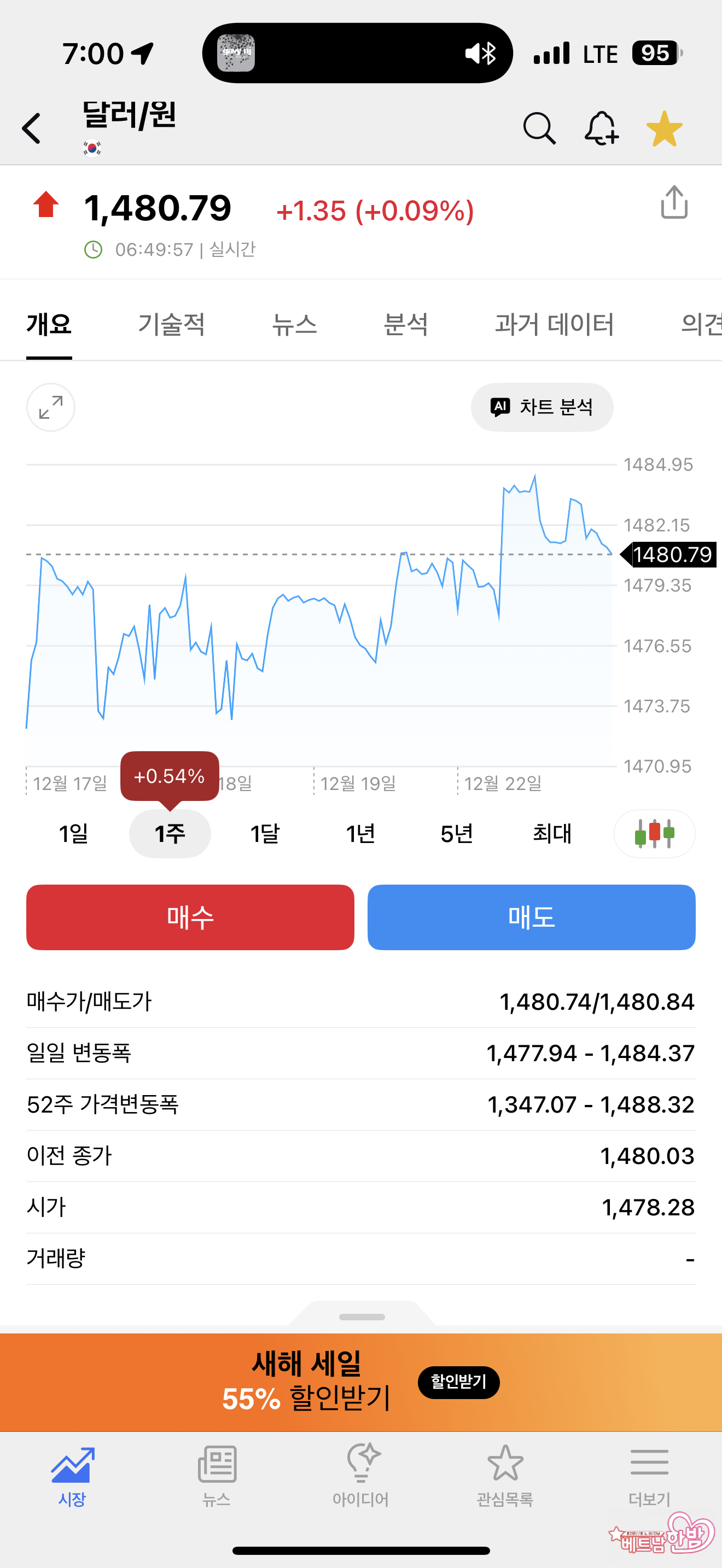Open the search magnifier icon
Screen dimensions: 722x1568
tap(539, 128)
